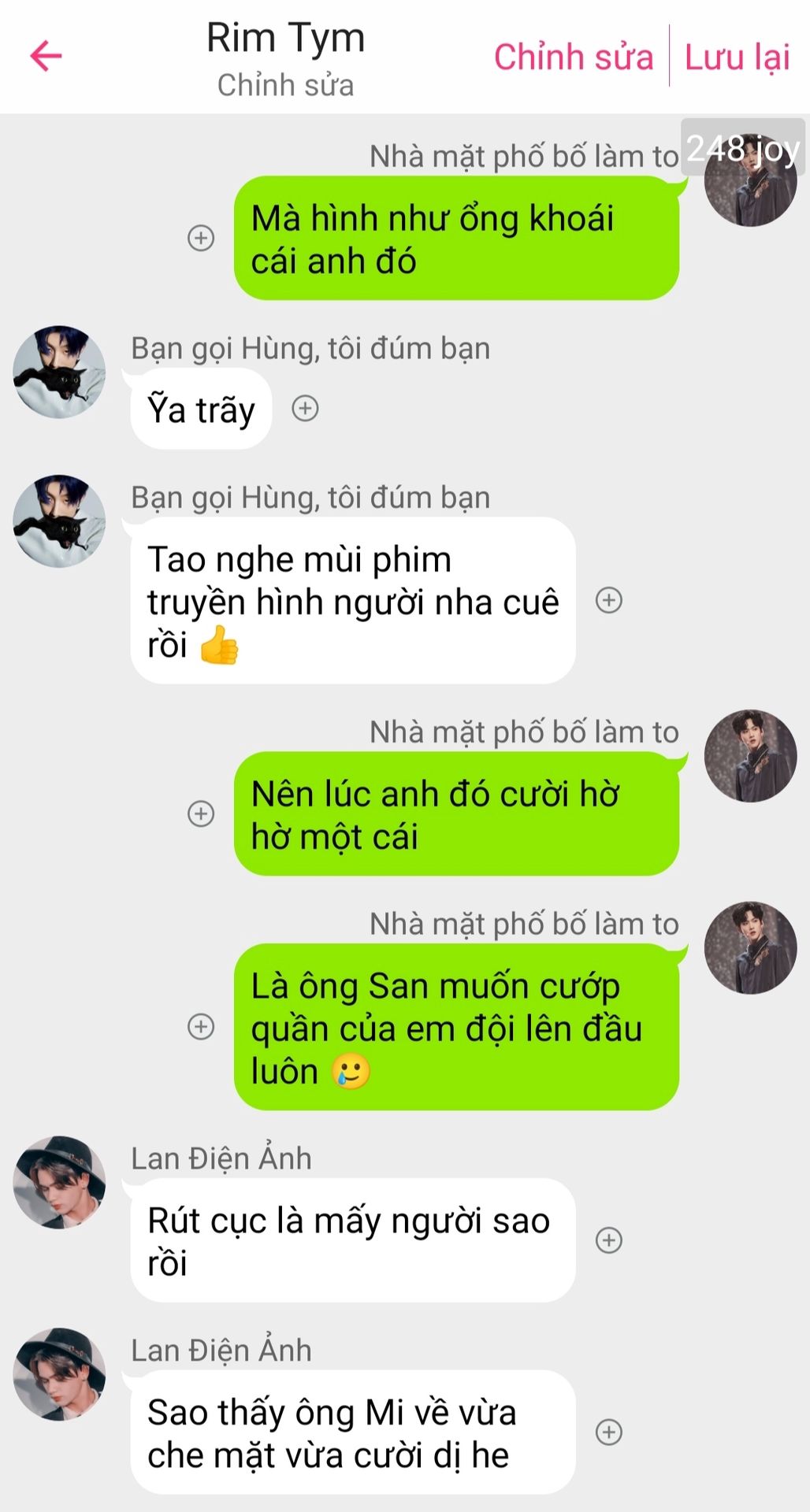Select the message "Là ông San muốn cướp quần"

coord(455,1028)
